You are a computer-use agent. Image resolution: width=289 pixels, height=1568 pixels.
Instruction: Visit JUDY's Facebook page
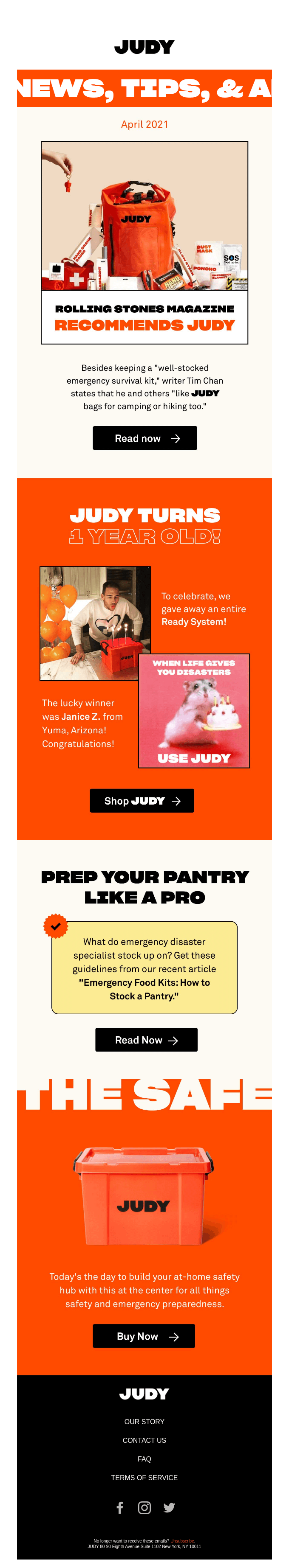[120, 1507]
